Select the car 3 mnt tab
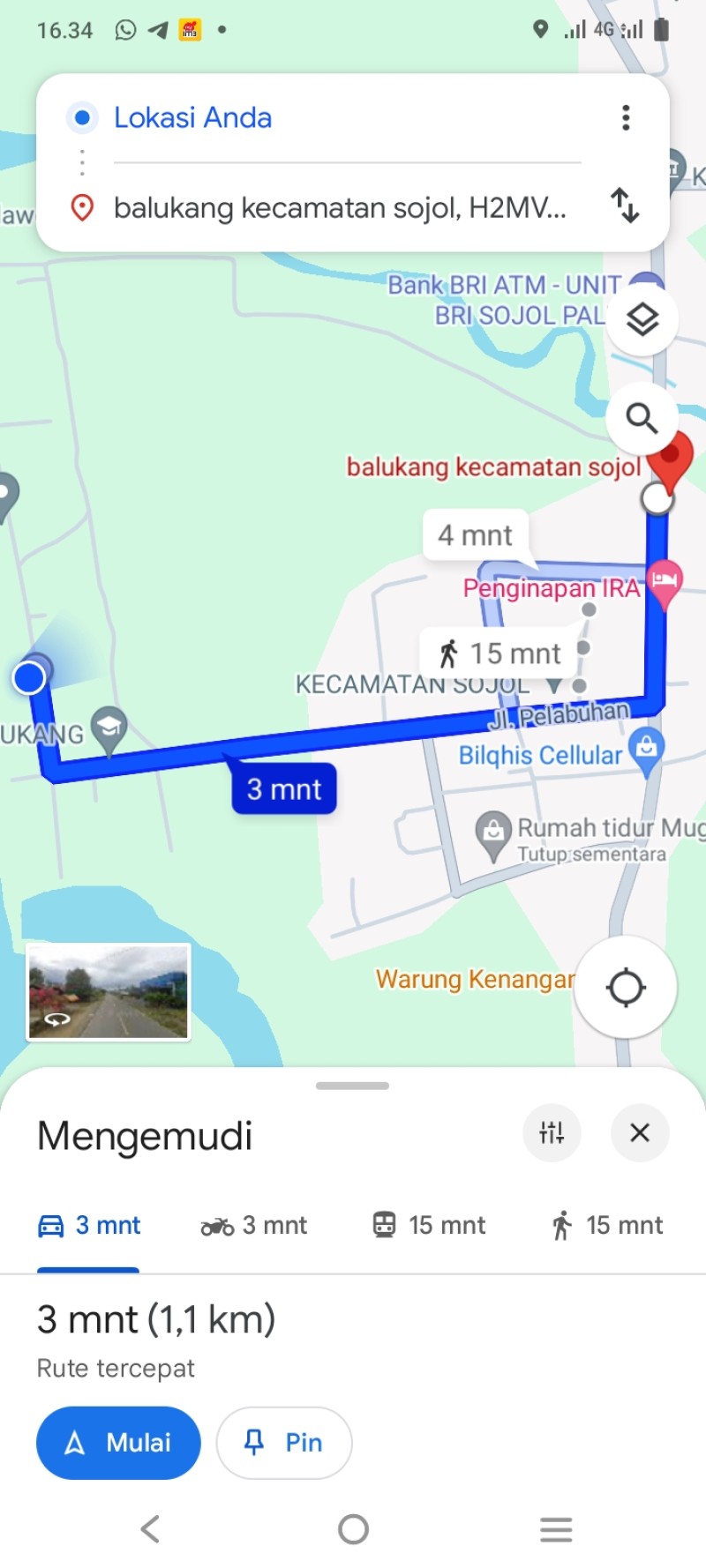706x1568 pixels. pyautogui.click(x=88, y=1225)
